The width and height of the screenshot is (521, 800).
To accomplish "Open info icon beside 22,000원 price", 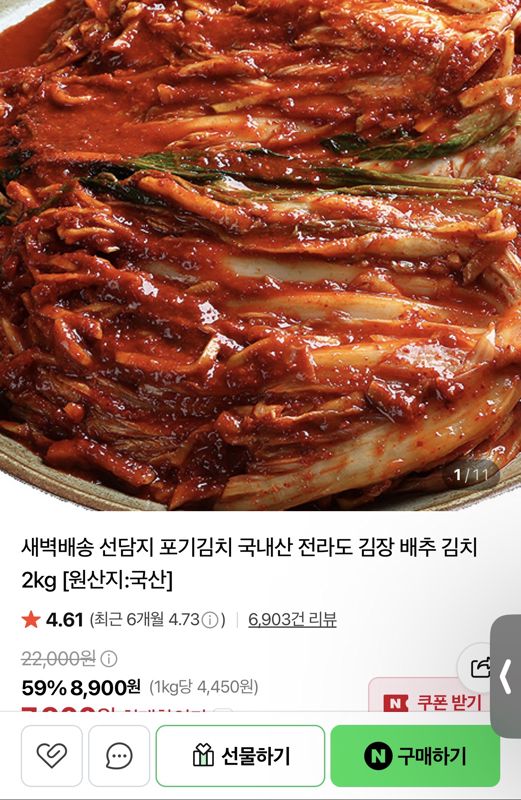I will click(108, 659).
